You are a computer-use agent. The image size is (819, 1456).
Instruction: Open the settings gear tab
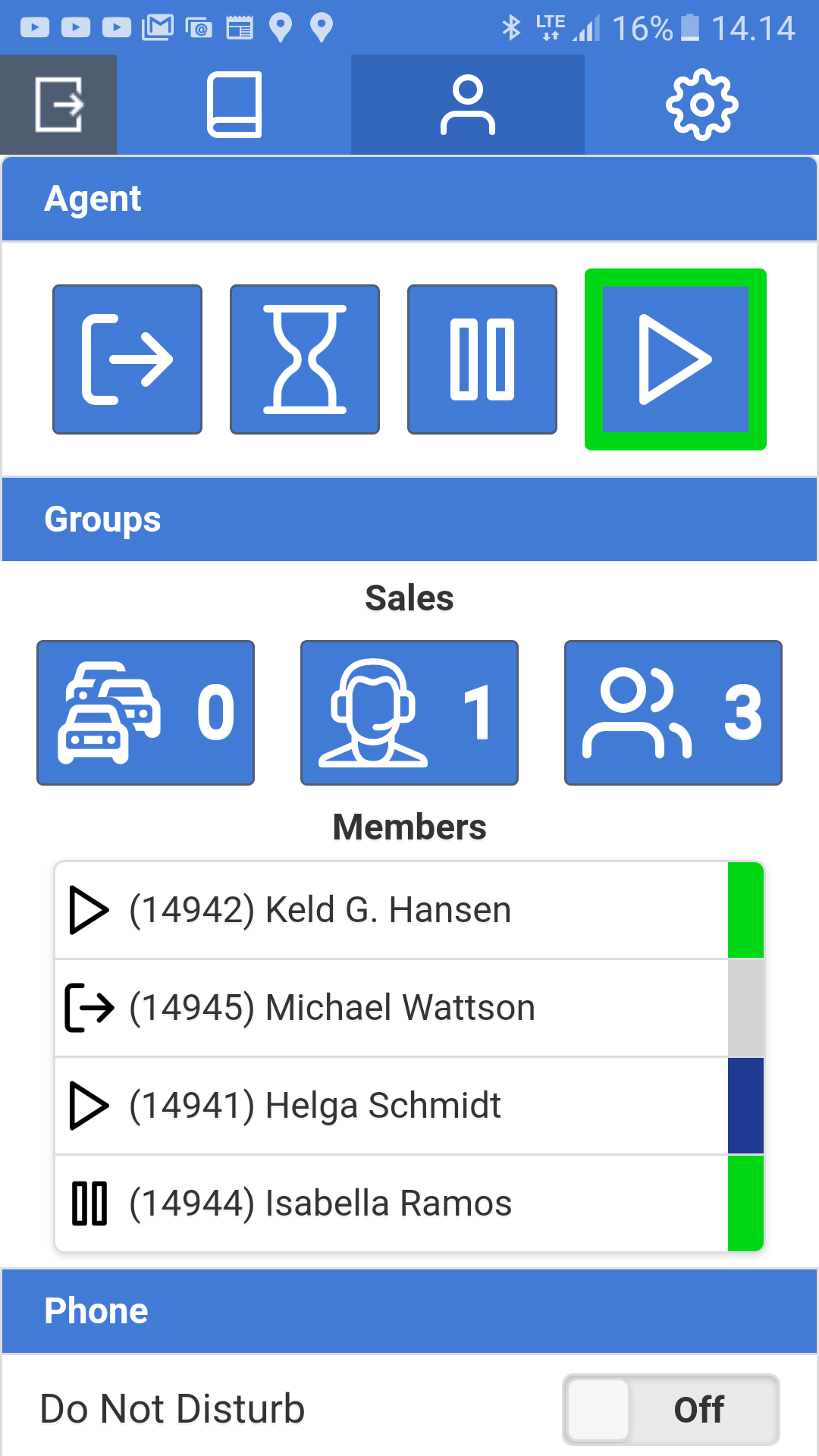701,105
